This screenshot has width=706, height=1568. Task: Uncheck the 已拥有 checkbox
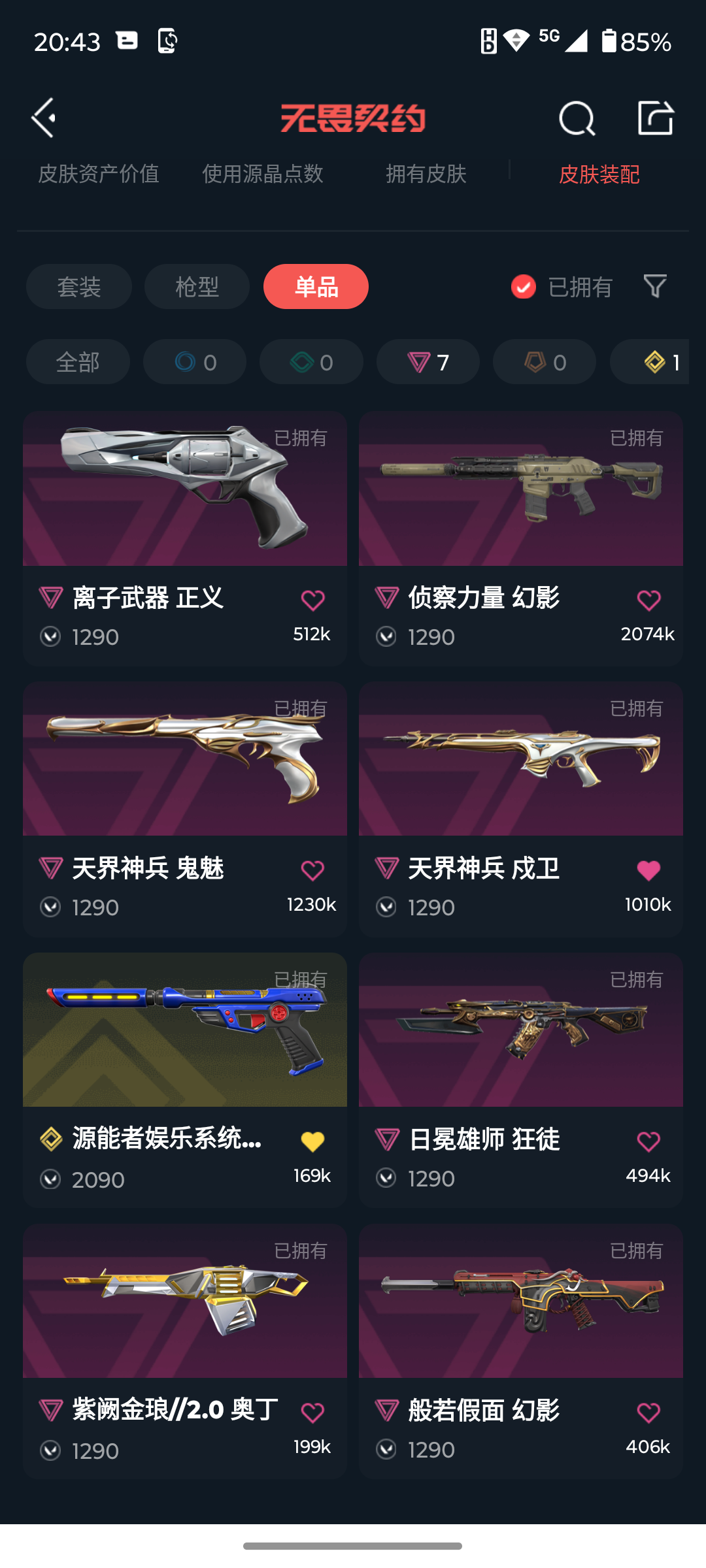(524, 287)
